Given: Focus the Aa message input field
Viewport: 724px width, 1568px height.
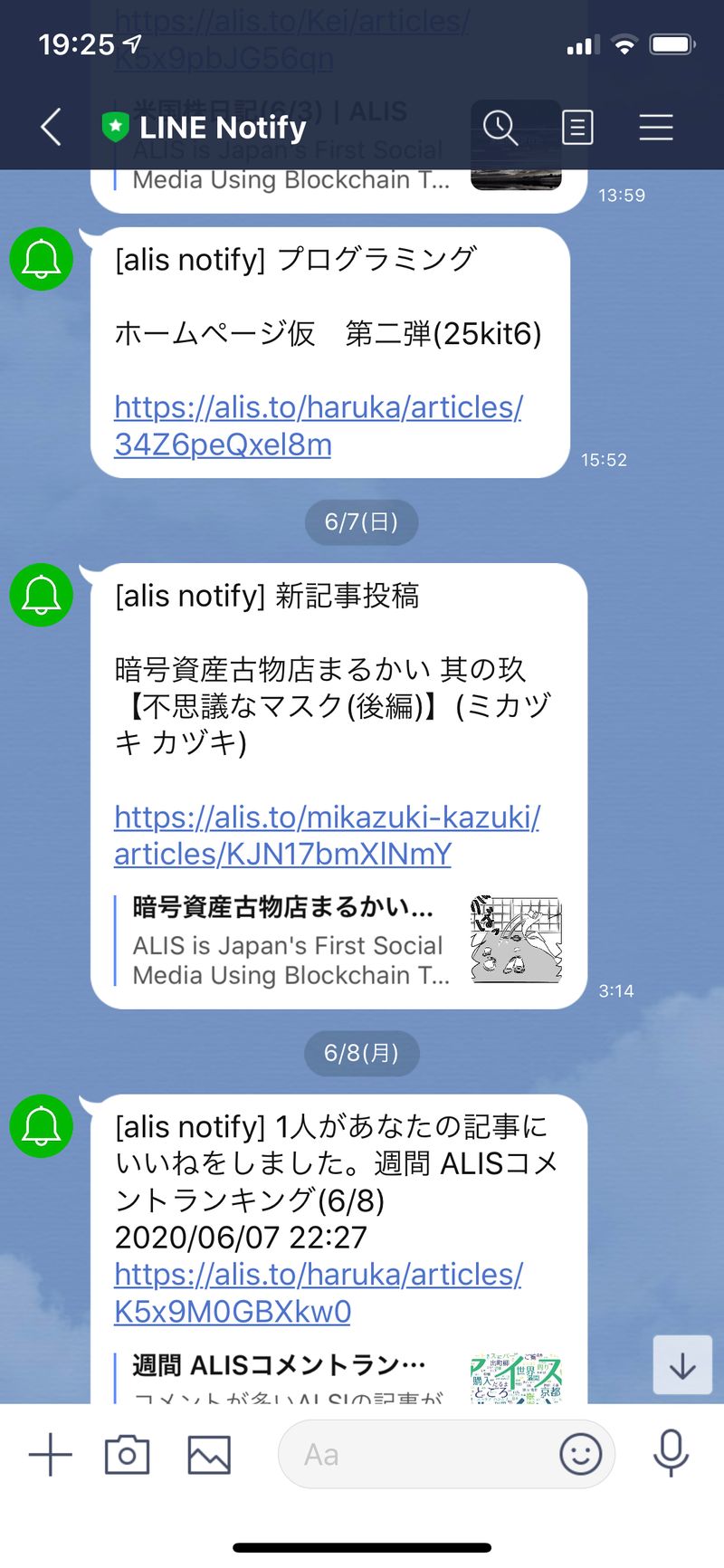Looking at the screenshot, I should coord(416,1456).
